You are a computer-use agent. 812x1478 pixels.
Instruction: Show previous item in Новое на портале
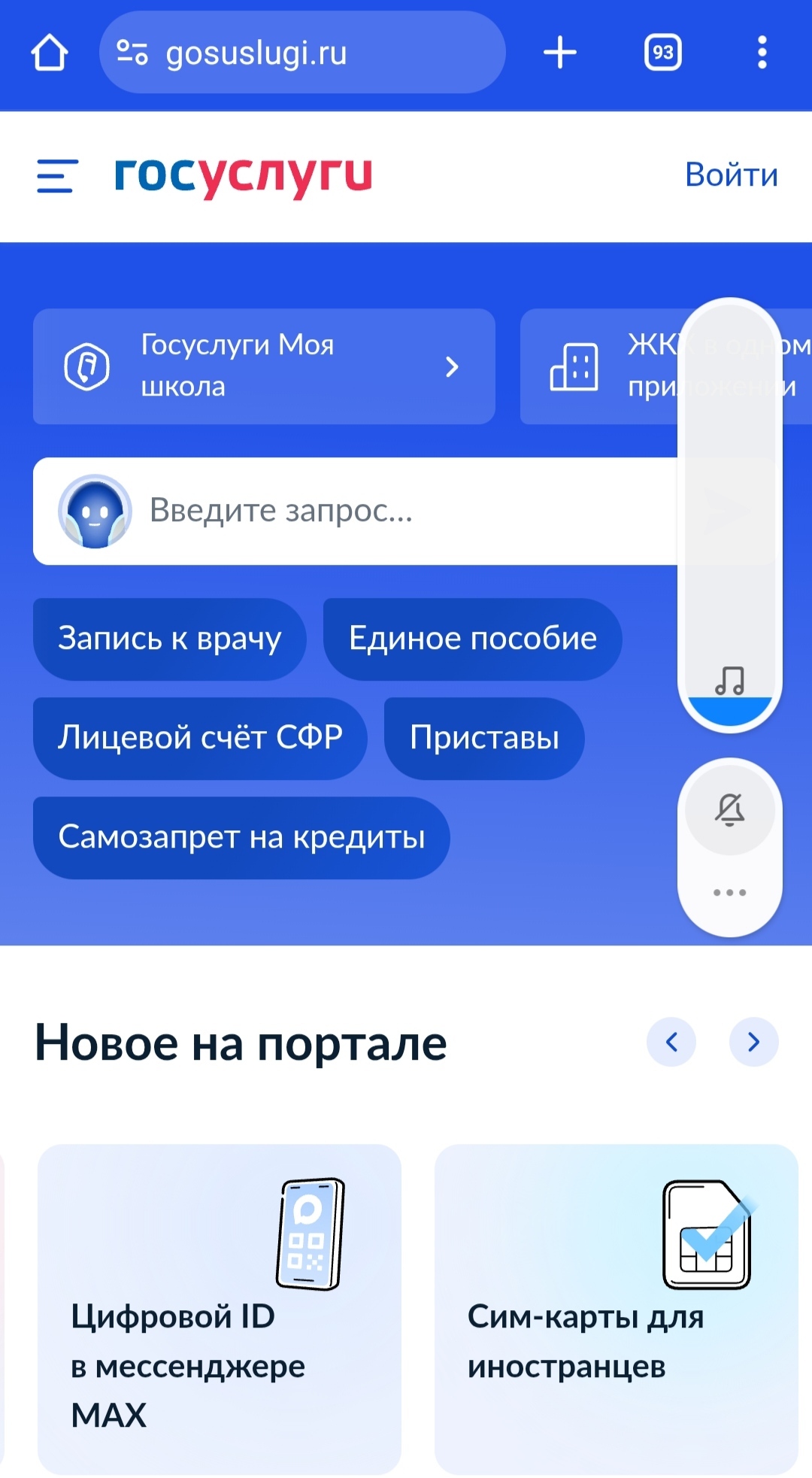(671, 1042)
